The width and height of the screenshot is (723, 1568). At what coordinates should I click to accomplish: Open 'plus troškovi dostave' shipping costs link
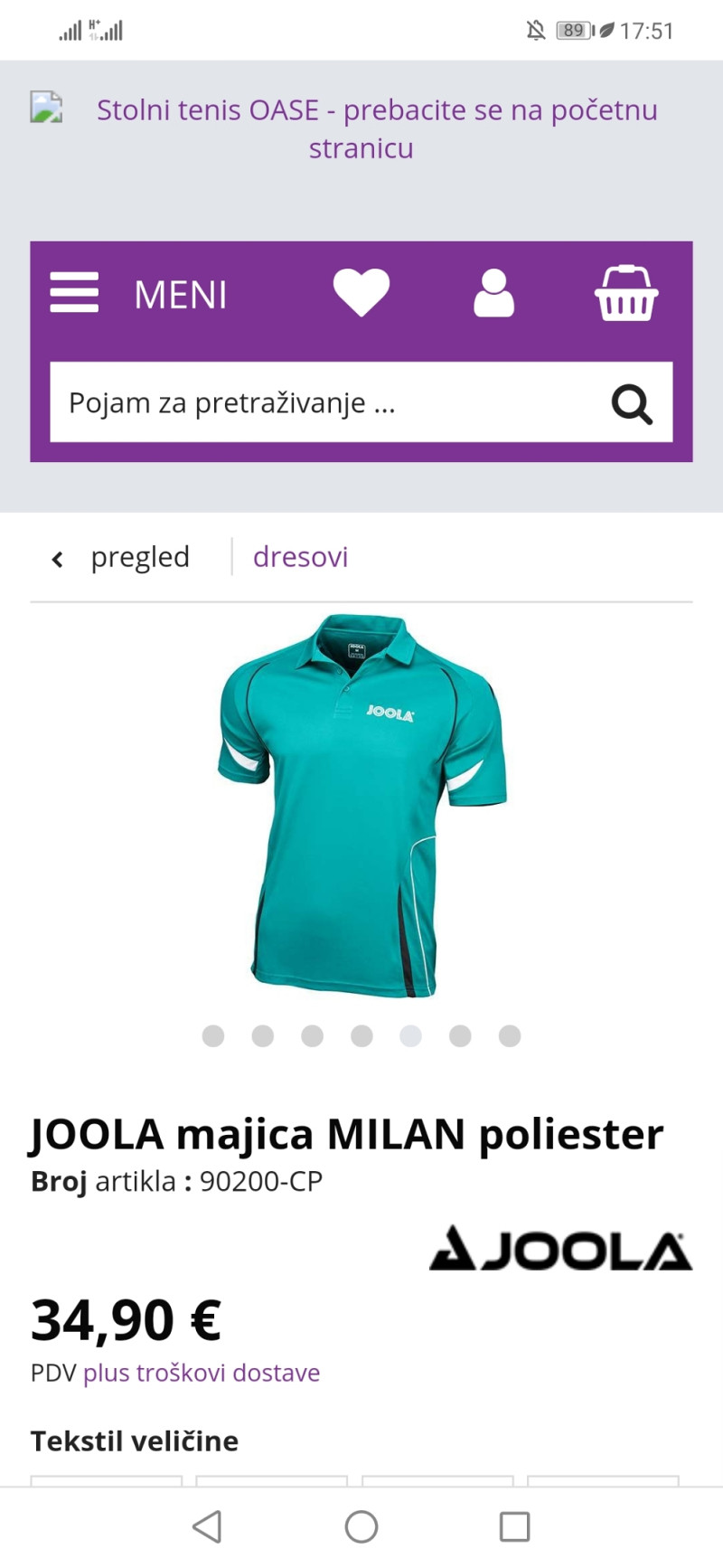pyautogui.click(x=202, y=1373)
